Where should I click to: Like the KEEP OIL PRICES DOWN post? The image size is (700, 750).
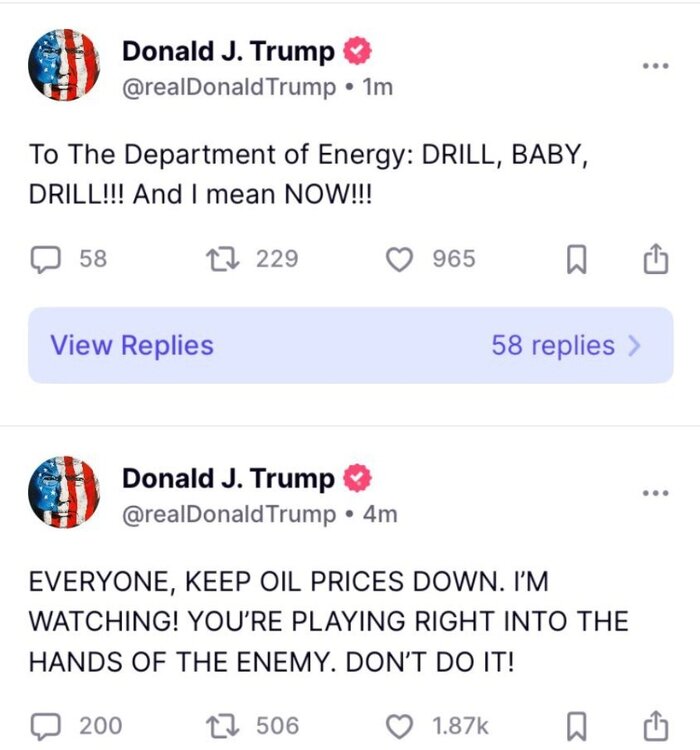click(x=400, y=726)
